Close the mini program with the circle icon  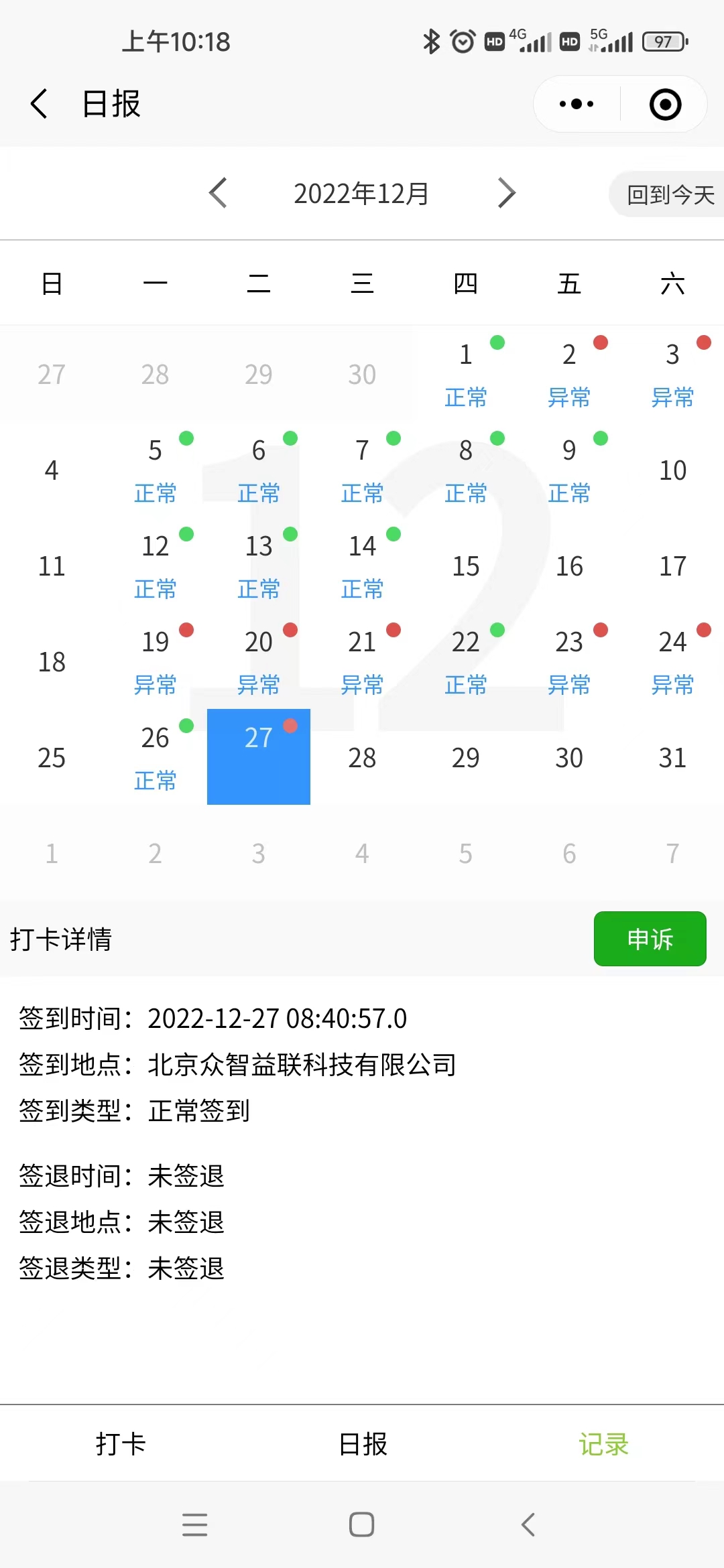click(x=665, y=104)
